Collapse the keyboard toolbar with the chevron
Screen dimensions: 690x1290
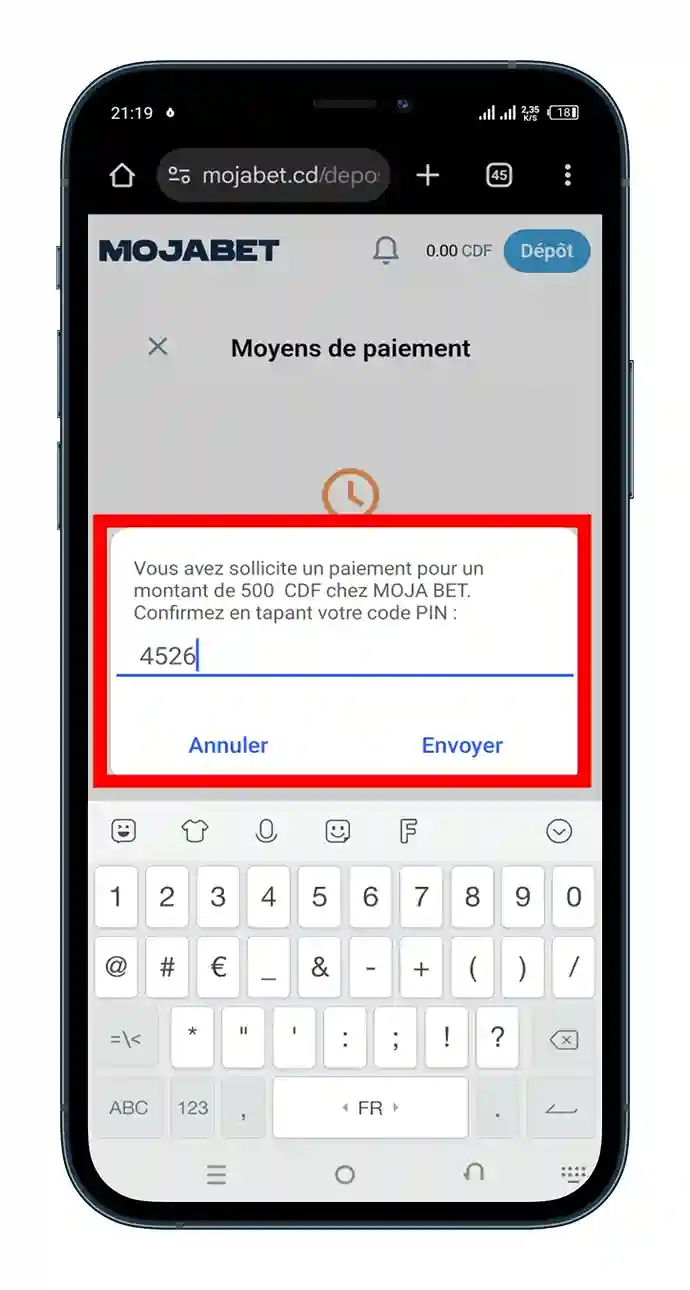(x=559, y=830)
